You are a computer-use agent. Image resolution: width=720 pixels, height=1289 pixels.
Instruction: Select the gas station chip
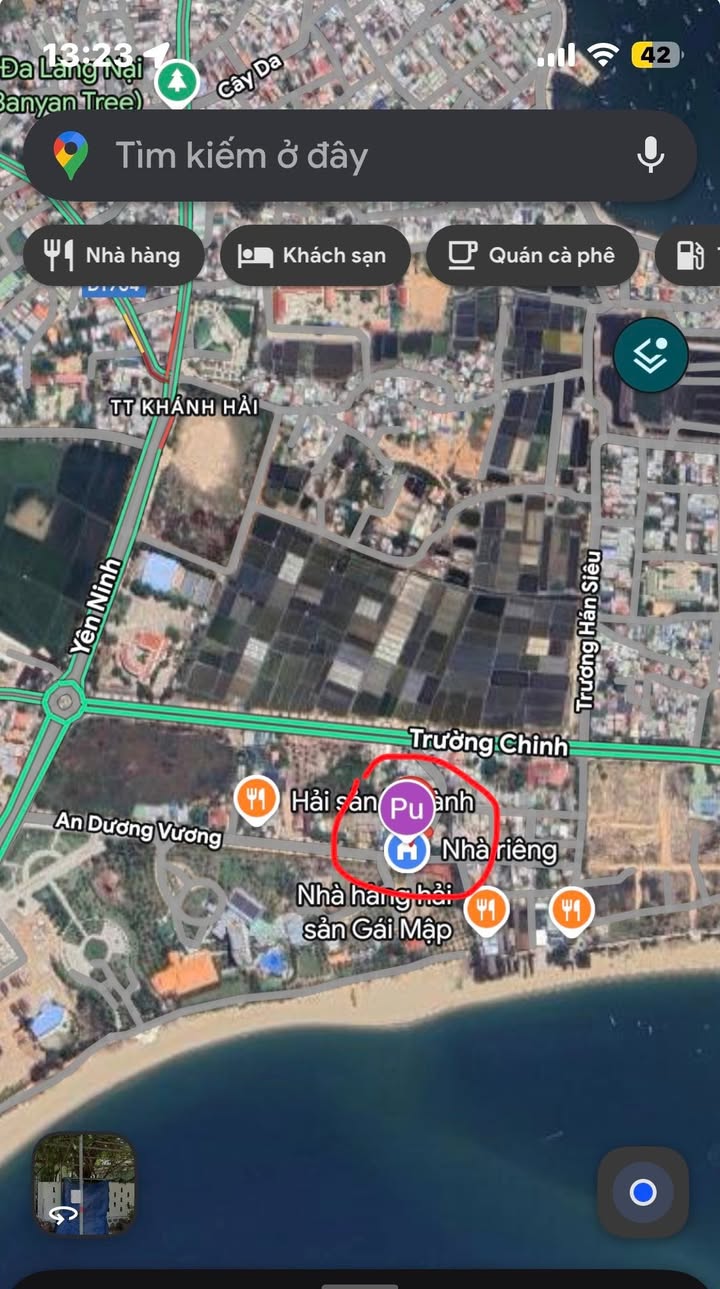[692, 255]
